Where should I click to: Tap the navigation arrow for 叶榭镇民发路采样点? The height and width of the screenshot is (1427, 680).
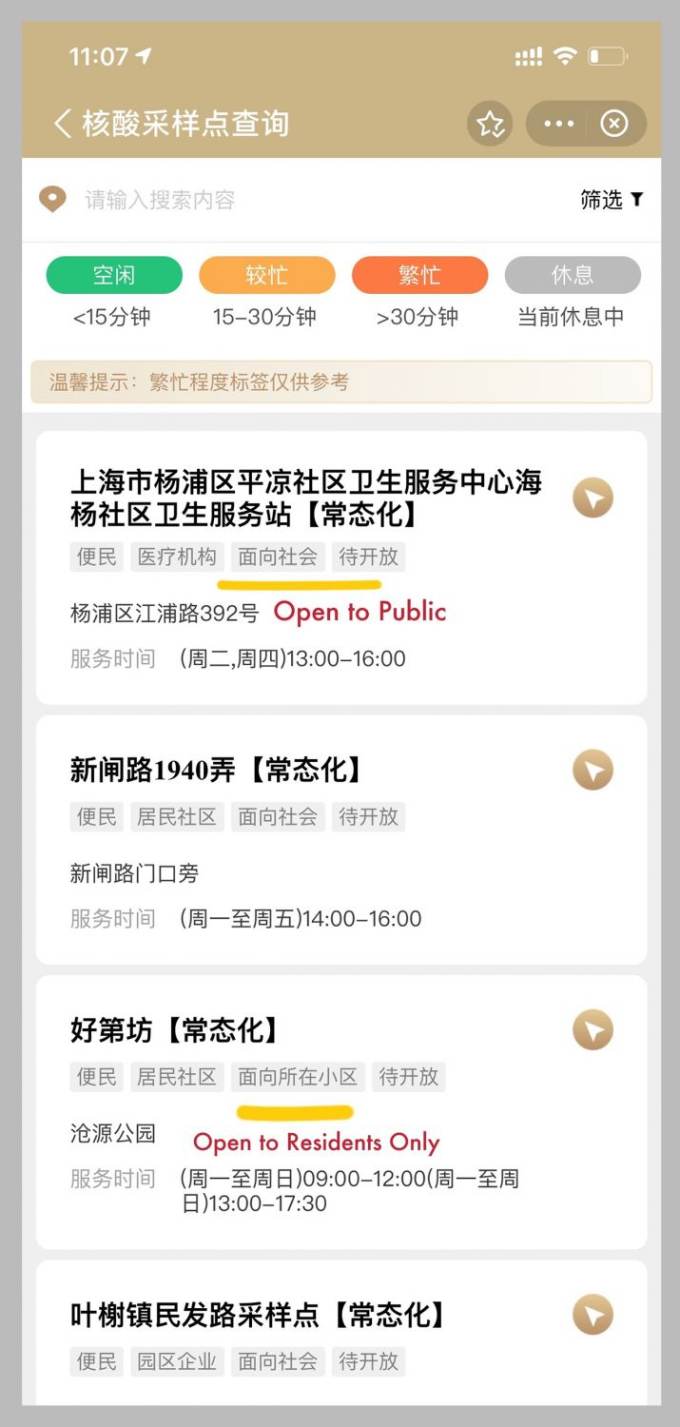tap(593, 1315)
